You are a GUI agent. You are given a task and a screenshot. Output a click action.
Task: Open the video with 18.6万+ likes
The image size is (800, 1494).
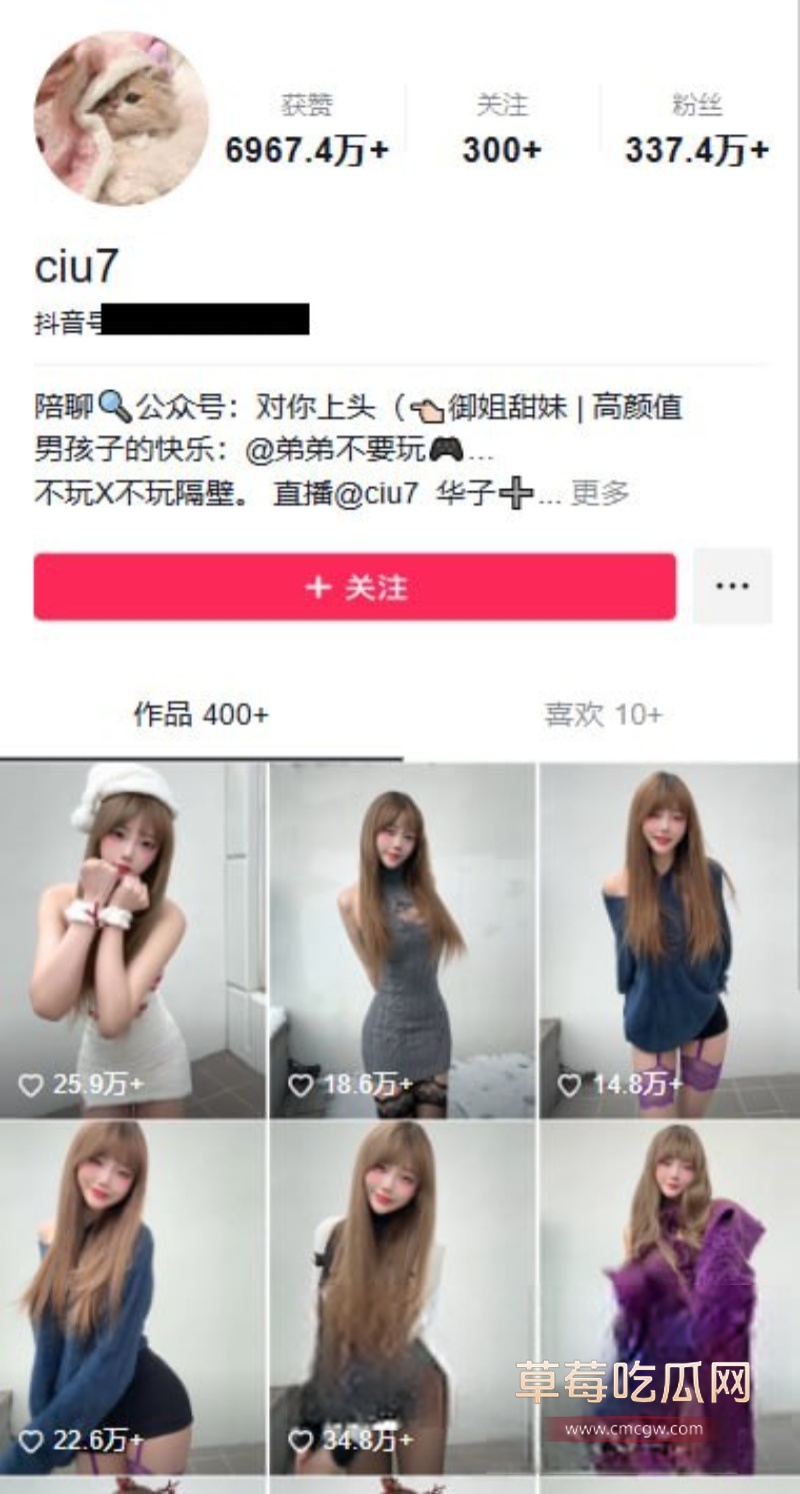click(402, 940)
